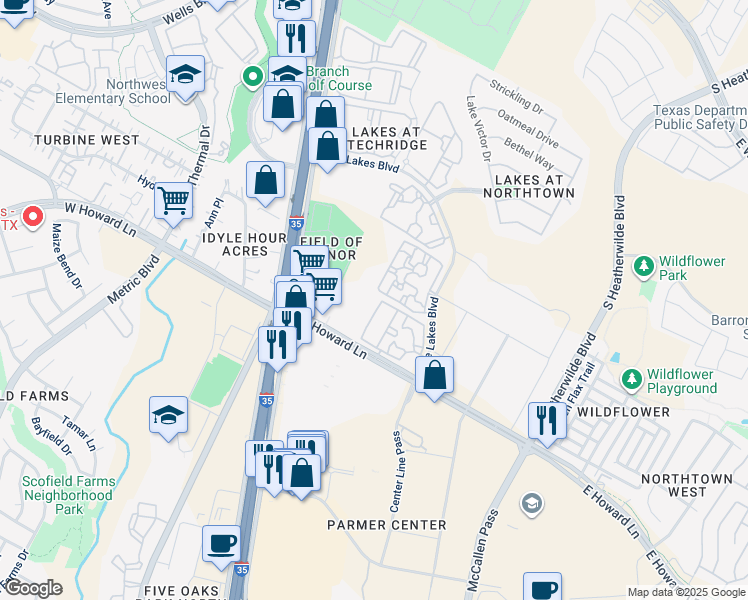Tap the Wildflower Playground place marker
Image resolution: width=748 pixels, height=600 pixels.
pyautogui.click(x=631, y=379)
